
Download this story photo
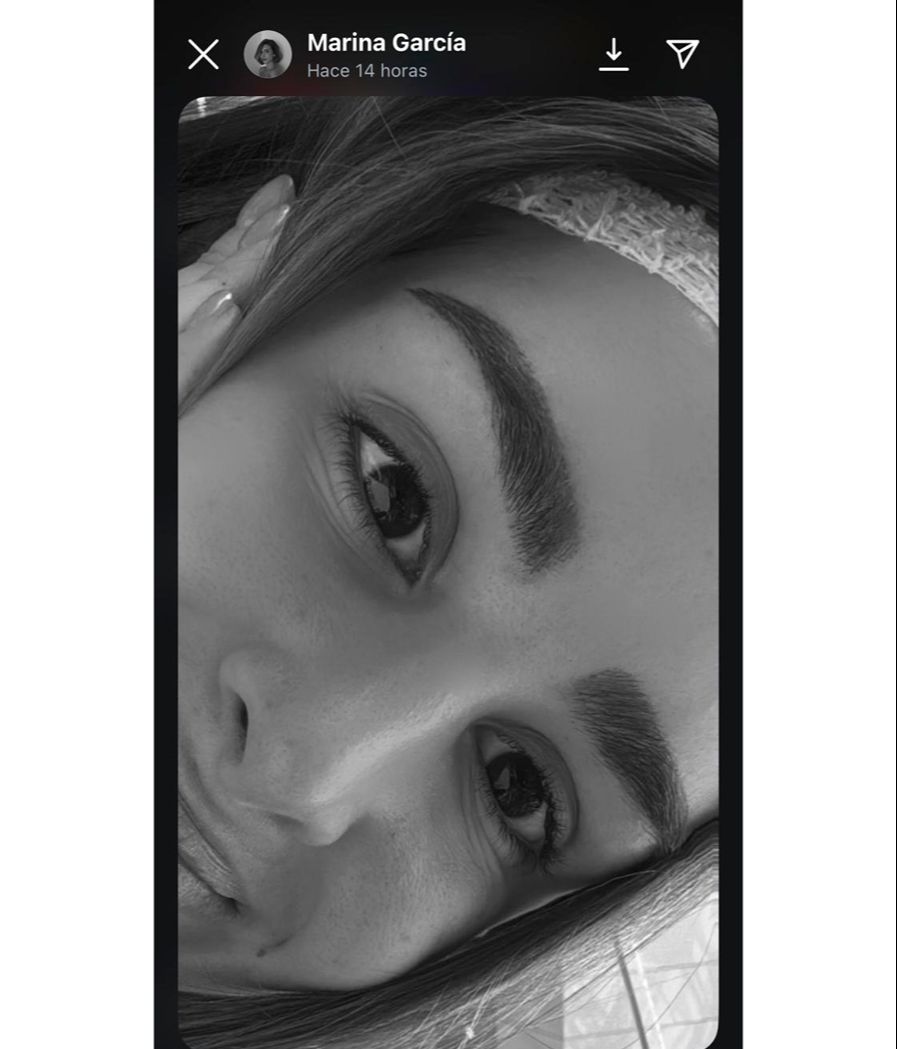(x=613, y=54)
